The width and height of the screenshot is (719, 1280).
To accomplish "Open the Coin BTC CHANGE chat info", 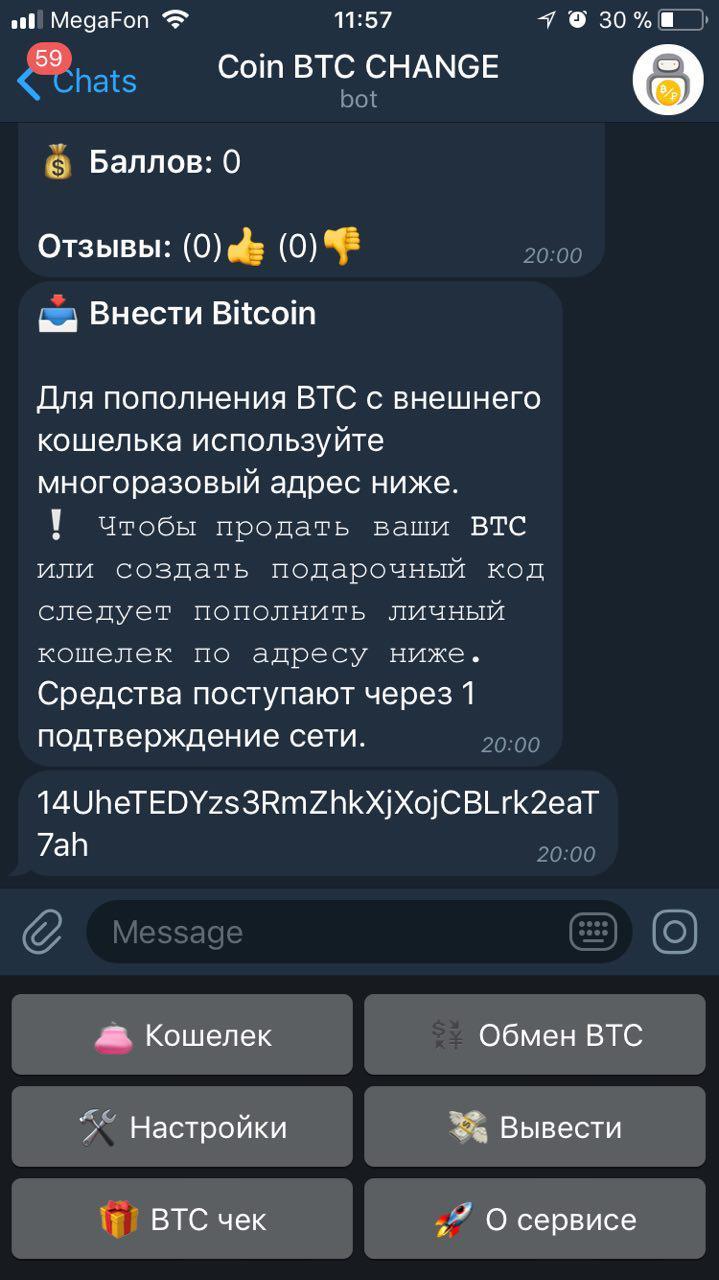I will click(358, 80).
